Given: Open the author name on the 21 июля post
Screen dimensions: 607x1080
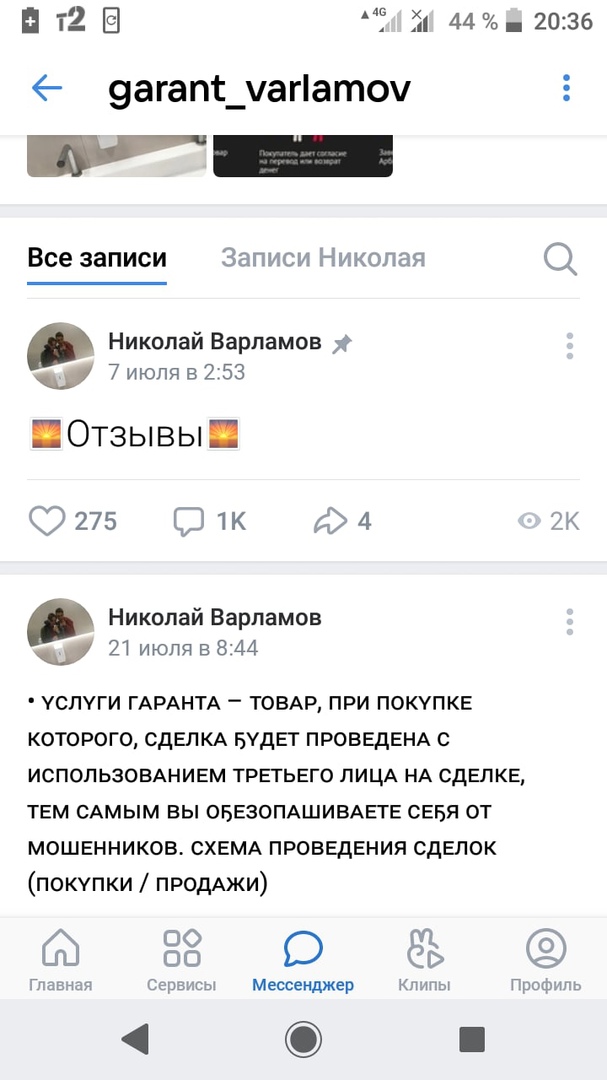Looking at the screenshot, I should [x=214, y=618].
